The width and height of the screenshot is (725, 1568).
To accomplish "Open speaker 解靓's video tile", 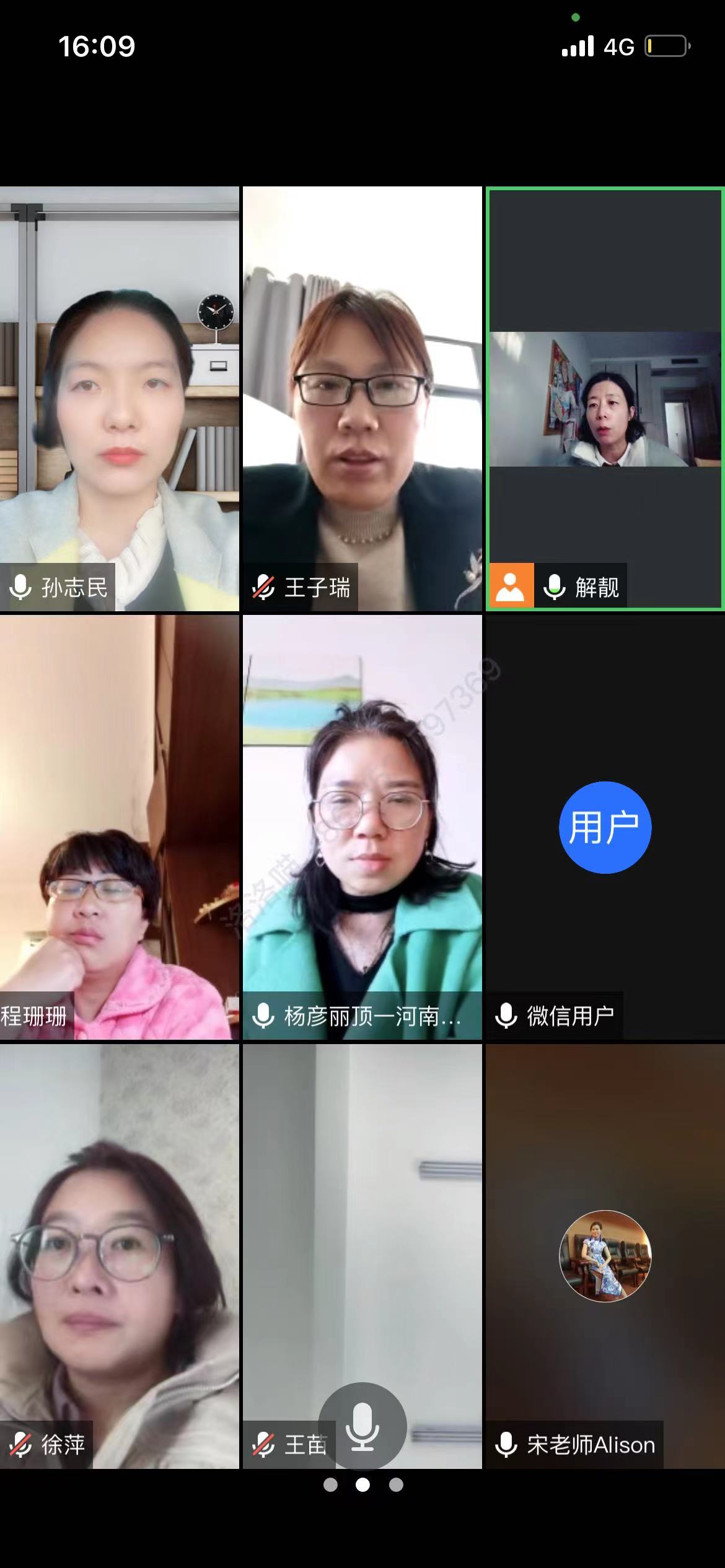I will tap(605, 399).
